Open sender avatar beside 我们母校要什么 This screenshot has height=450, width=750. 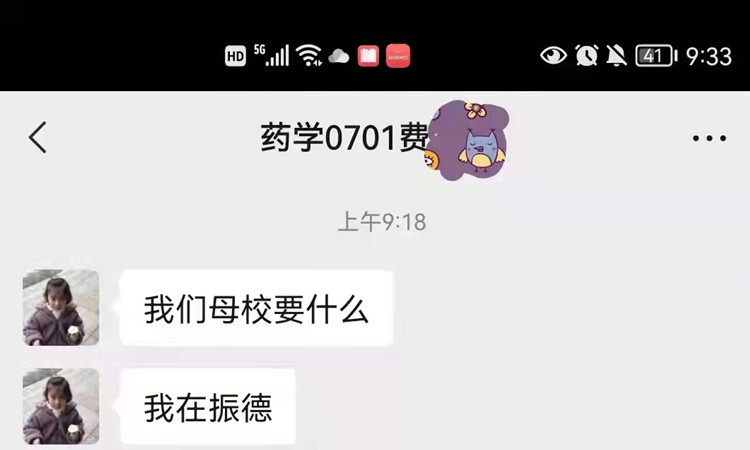click(61, 308)
